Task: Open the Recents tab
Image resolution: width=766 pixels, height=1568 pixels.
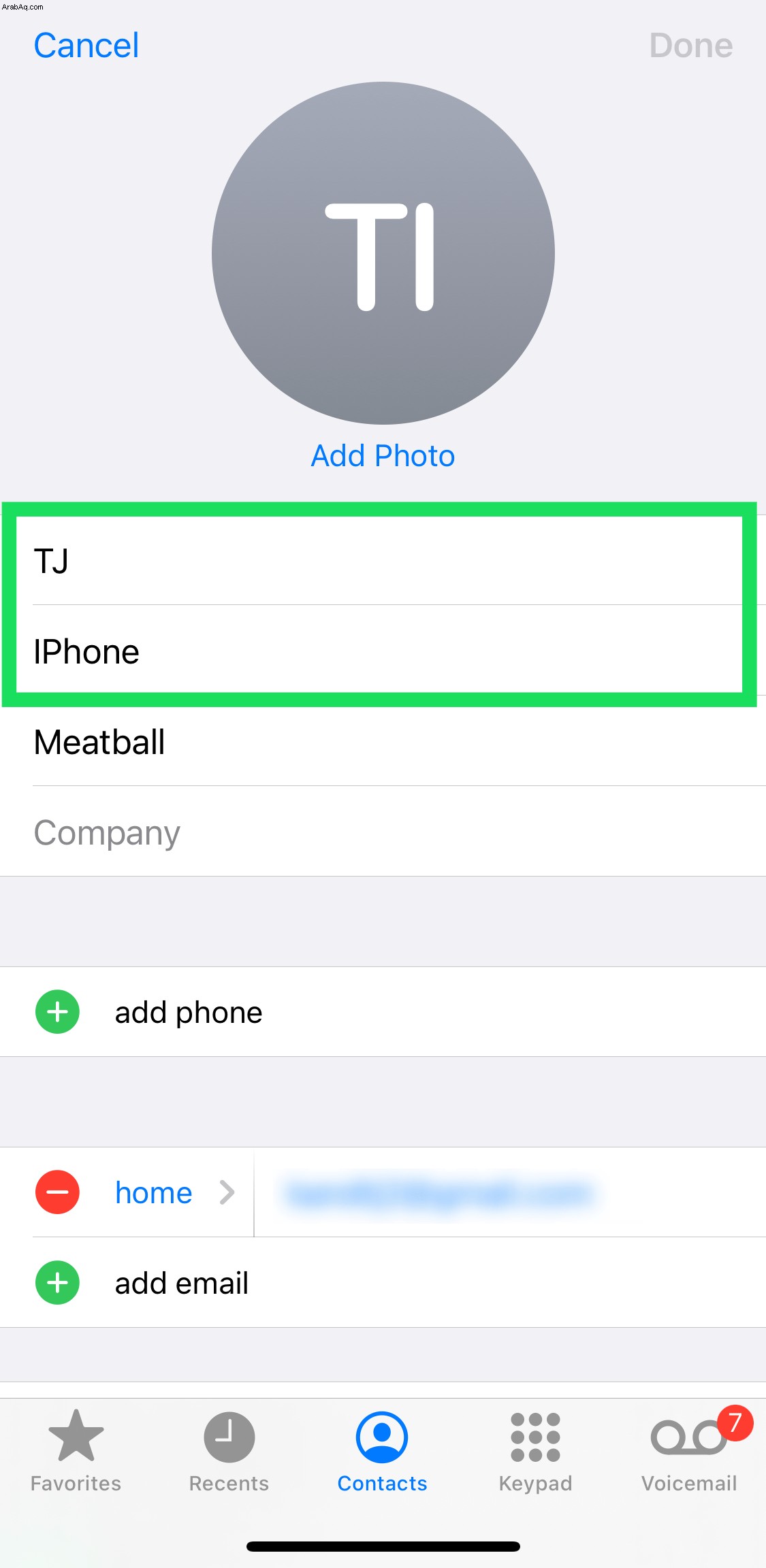Action: pos(229,1451)
